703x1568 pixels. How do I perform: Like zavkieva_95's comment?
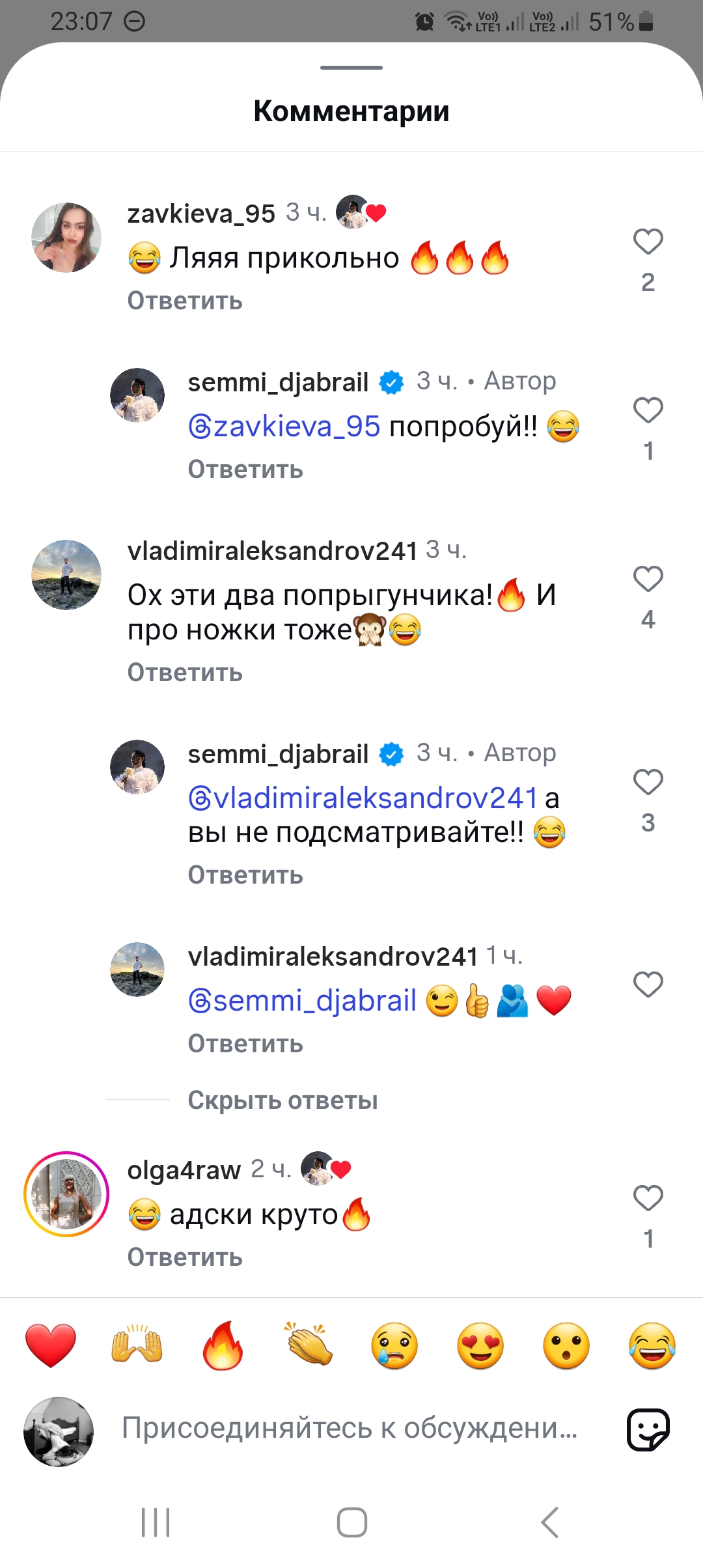pos(648,242)
